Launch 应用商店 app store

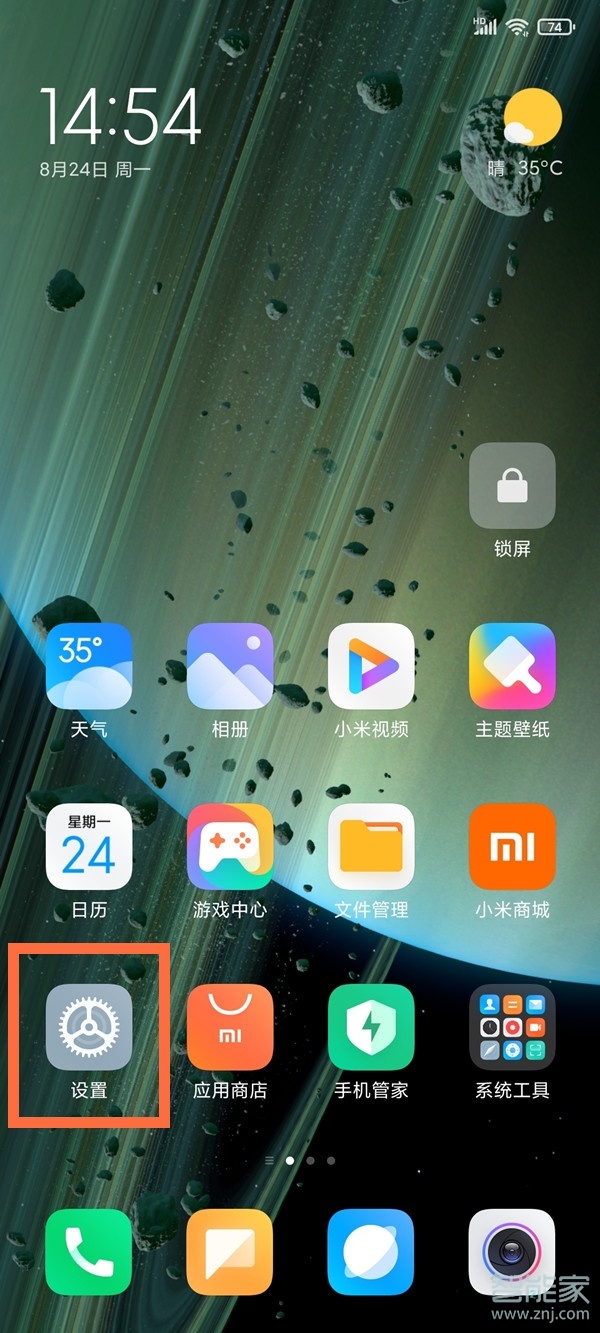click(x=230, y=1027)
